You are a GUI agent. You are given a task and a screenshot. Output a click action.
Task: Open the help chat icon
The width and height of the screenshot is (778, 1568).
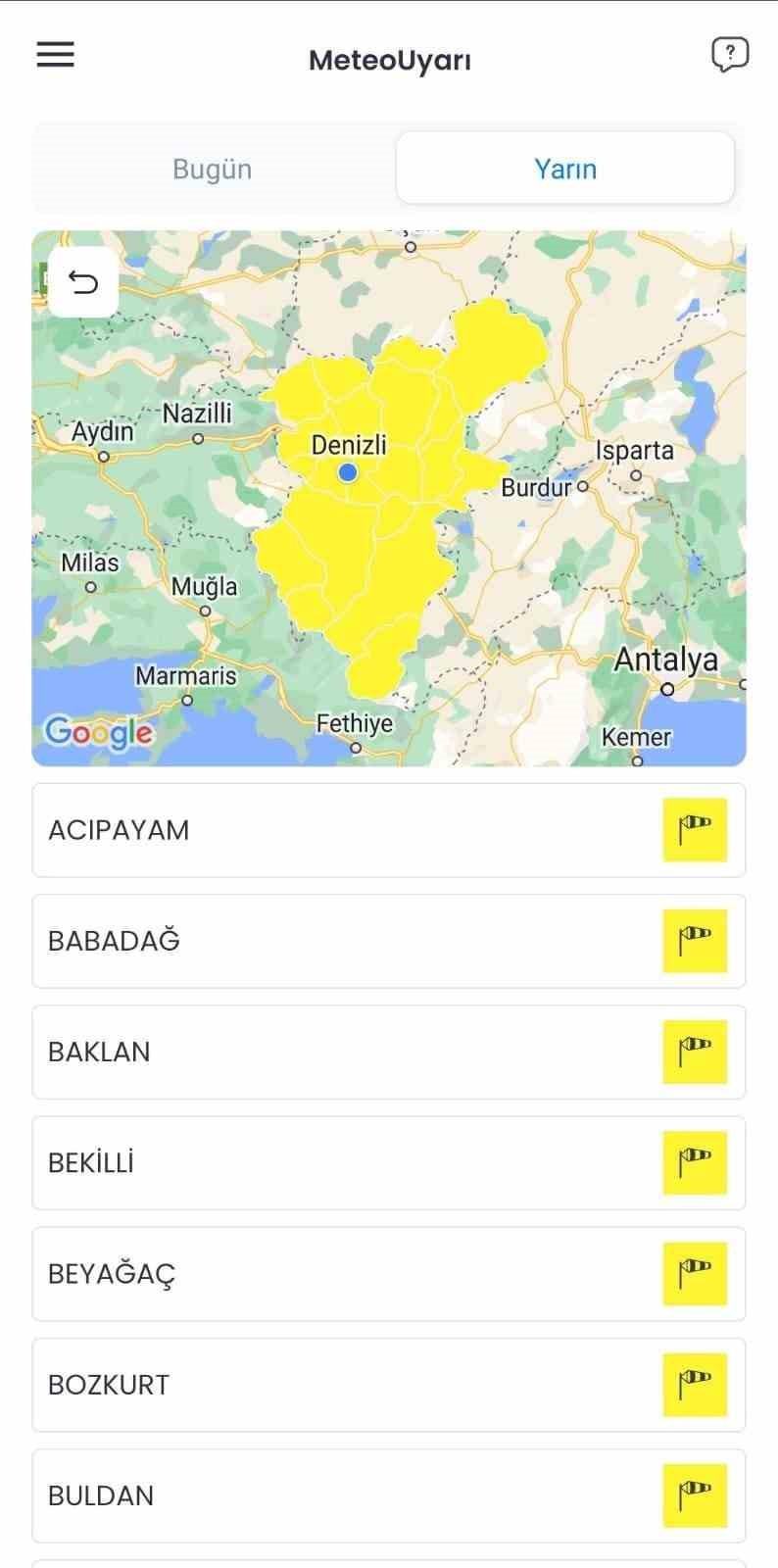click(x=729, y=55)
